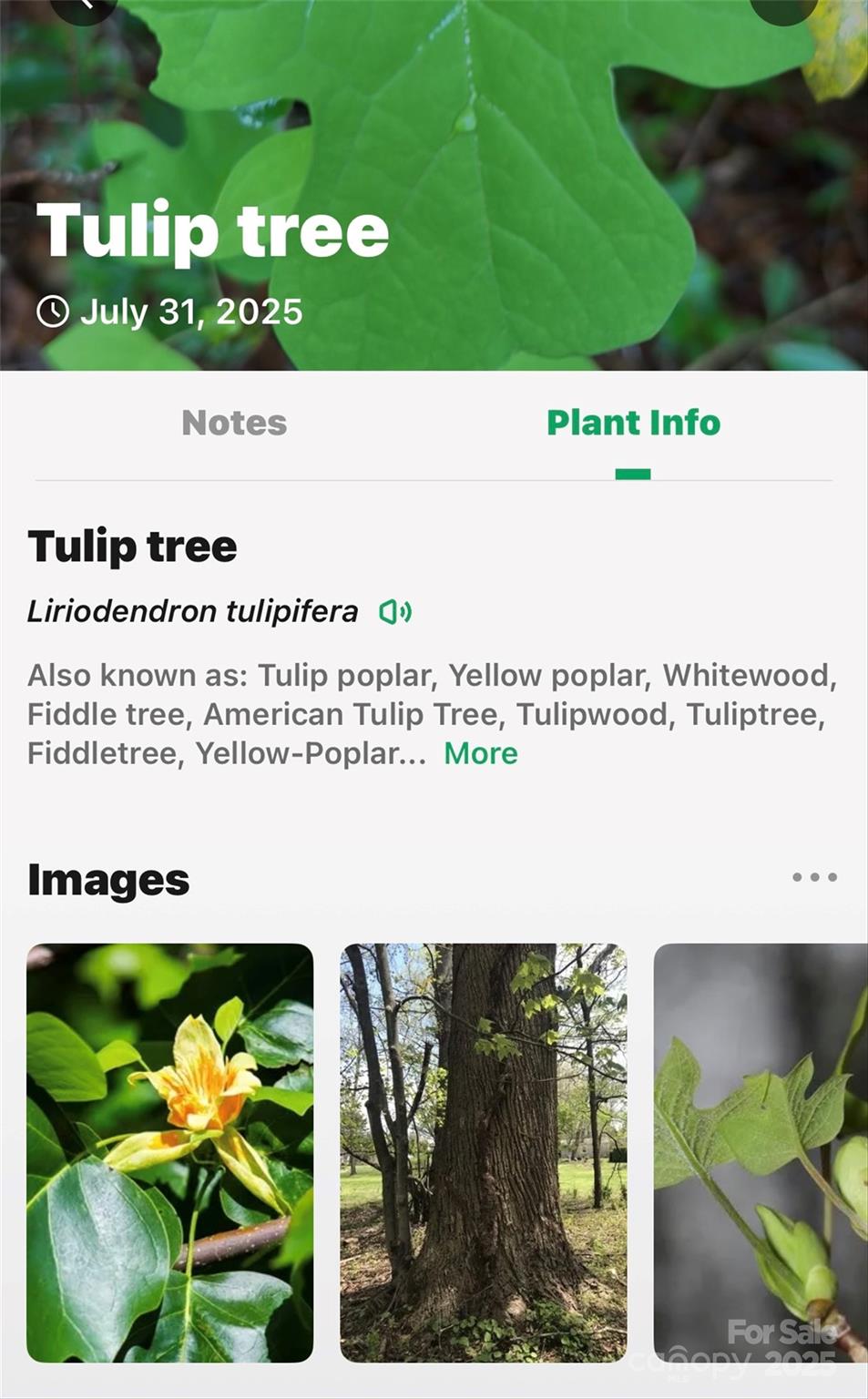The width and height of the screenshot is (868, 1399).
Task: Select the Plant Info tab
Action: click(x=633, y=423)
